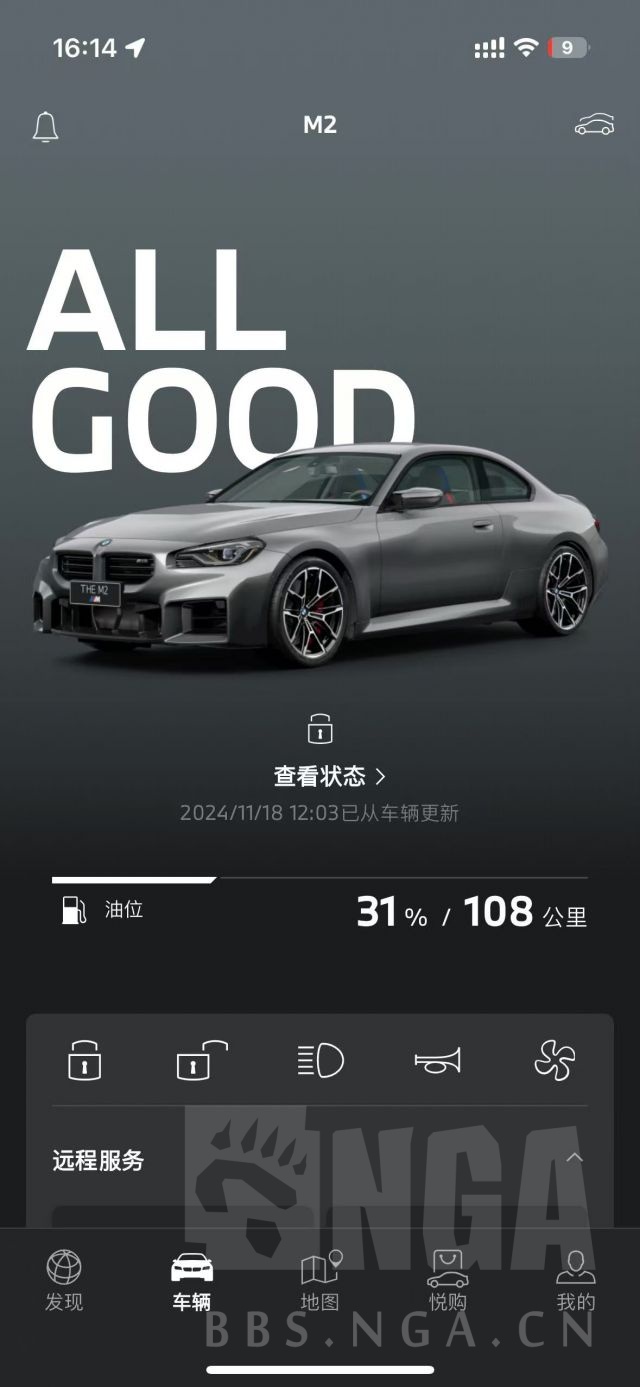Sound the horn remotely

click(438, 1060)
